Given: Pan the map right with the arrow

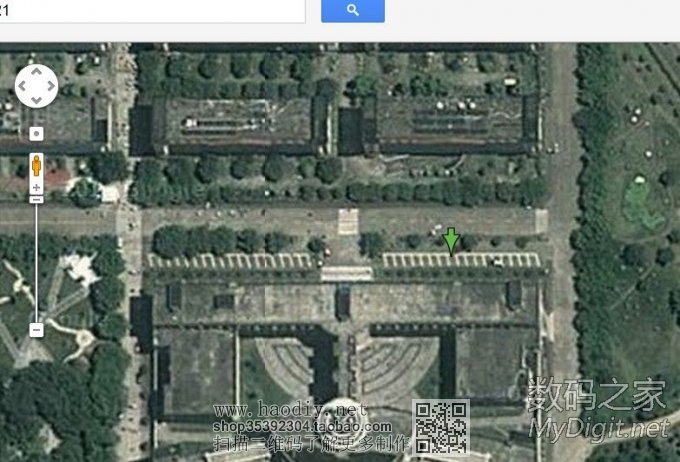Looking at the screenshot, I should pyautogui.click(x=51, y=86).
